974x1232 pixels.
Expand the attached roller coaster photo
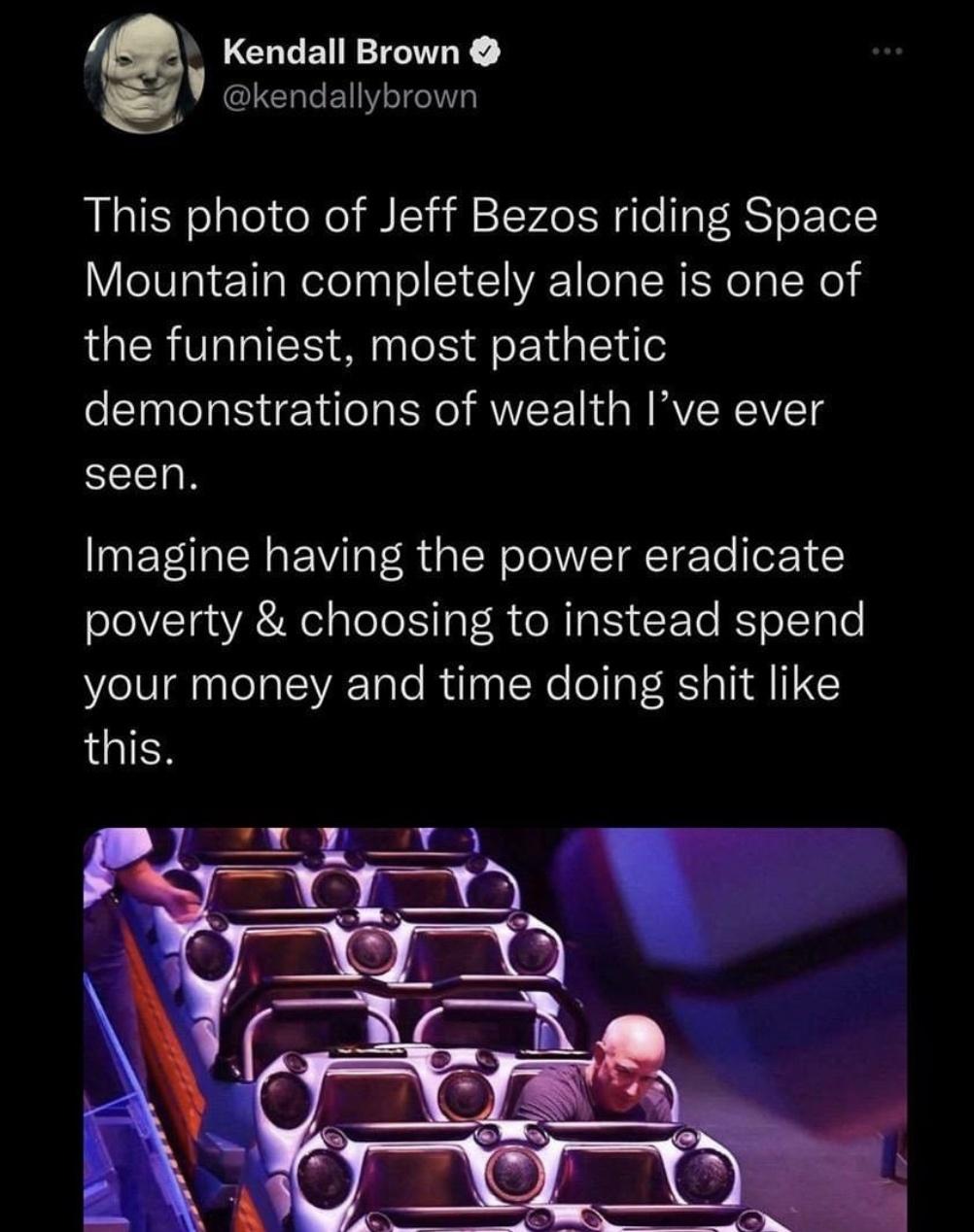pyautogui.click(x=495, y=1029)
